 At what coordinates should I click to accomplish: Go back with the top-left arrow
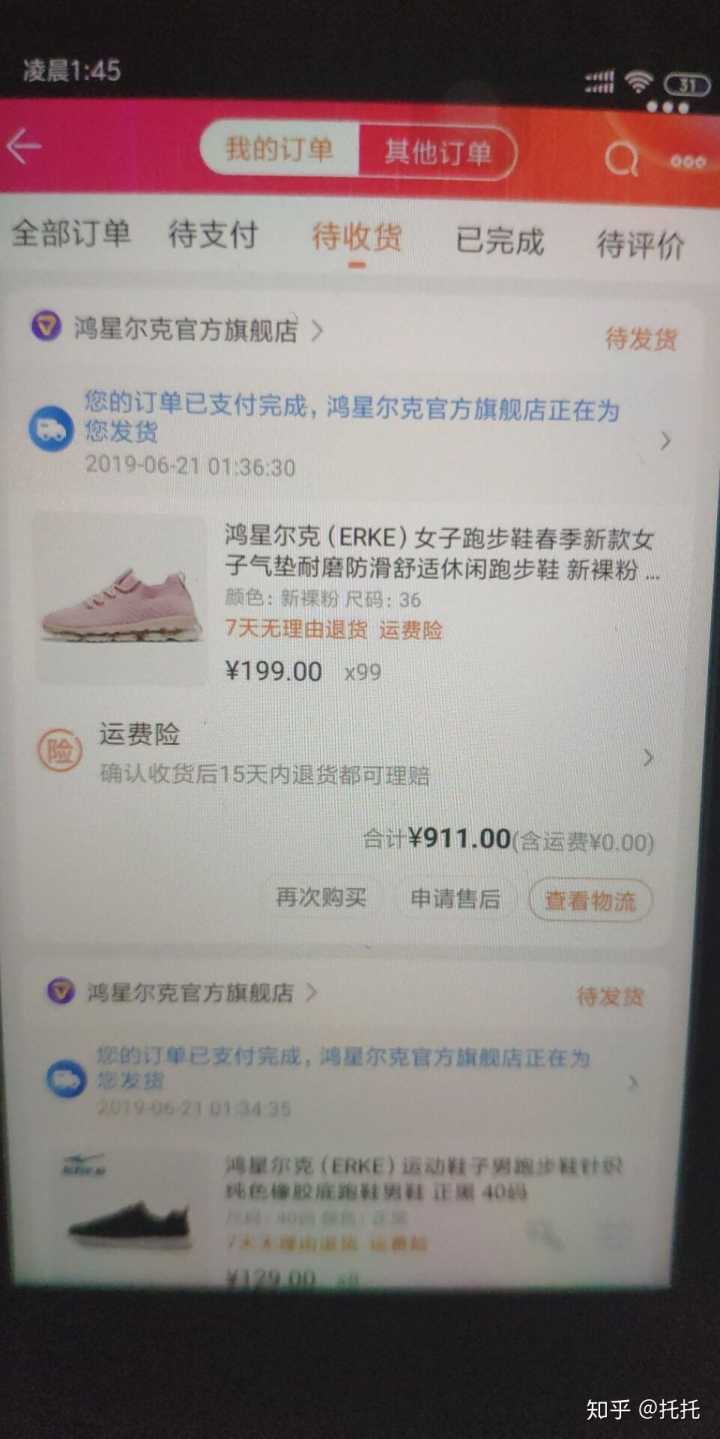24,148
